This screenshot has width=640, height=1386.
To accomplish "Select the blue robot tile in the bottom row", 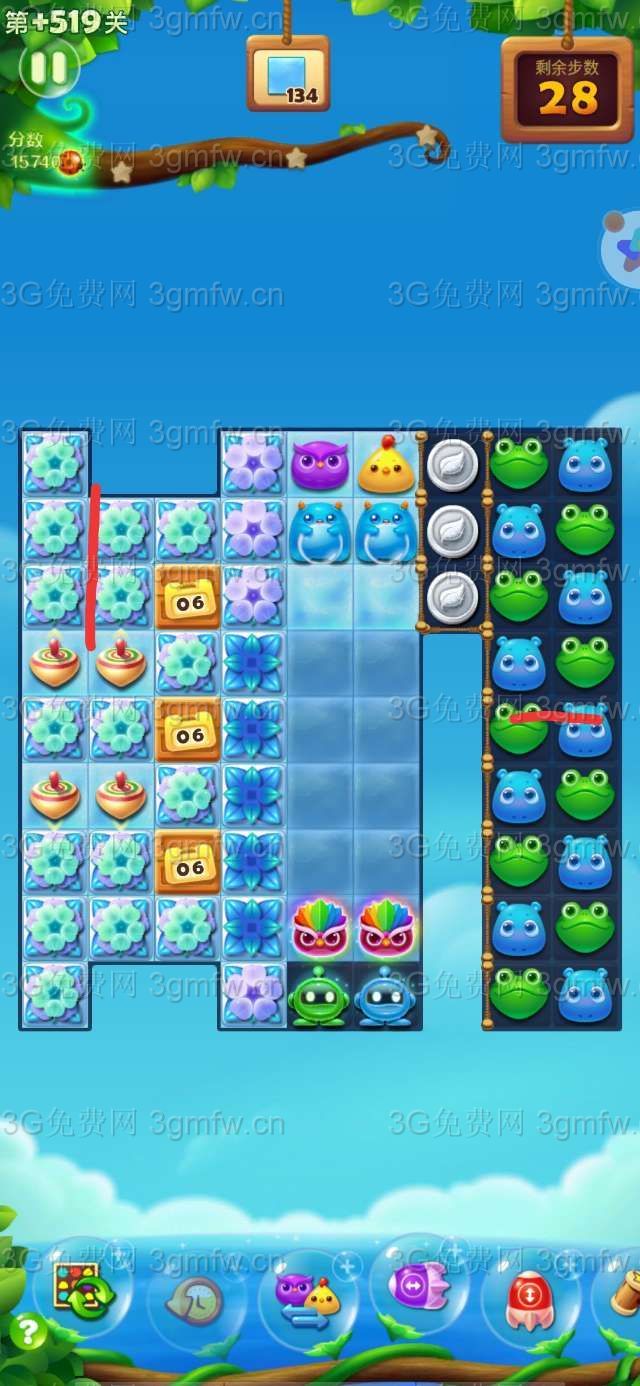I will [385, 996].
